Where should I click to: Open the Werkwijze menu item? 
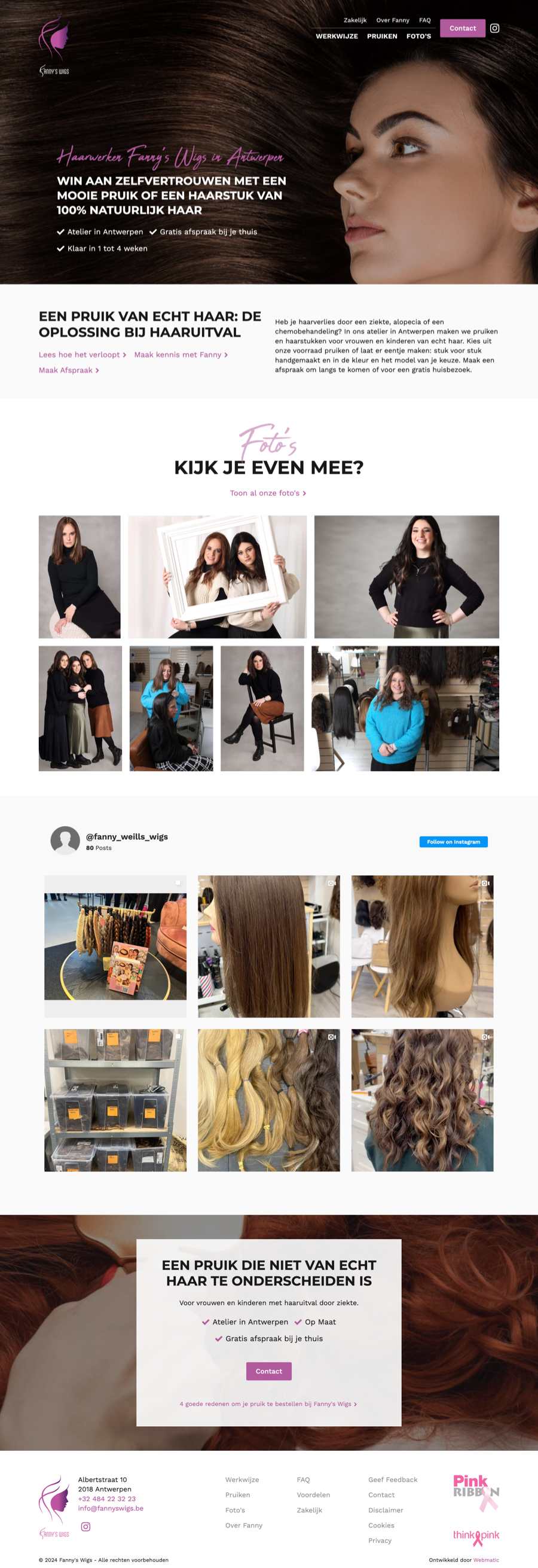(x=336, y=36)
